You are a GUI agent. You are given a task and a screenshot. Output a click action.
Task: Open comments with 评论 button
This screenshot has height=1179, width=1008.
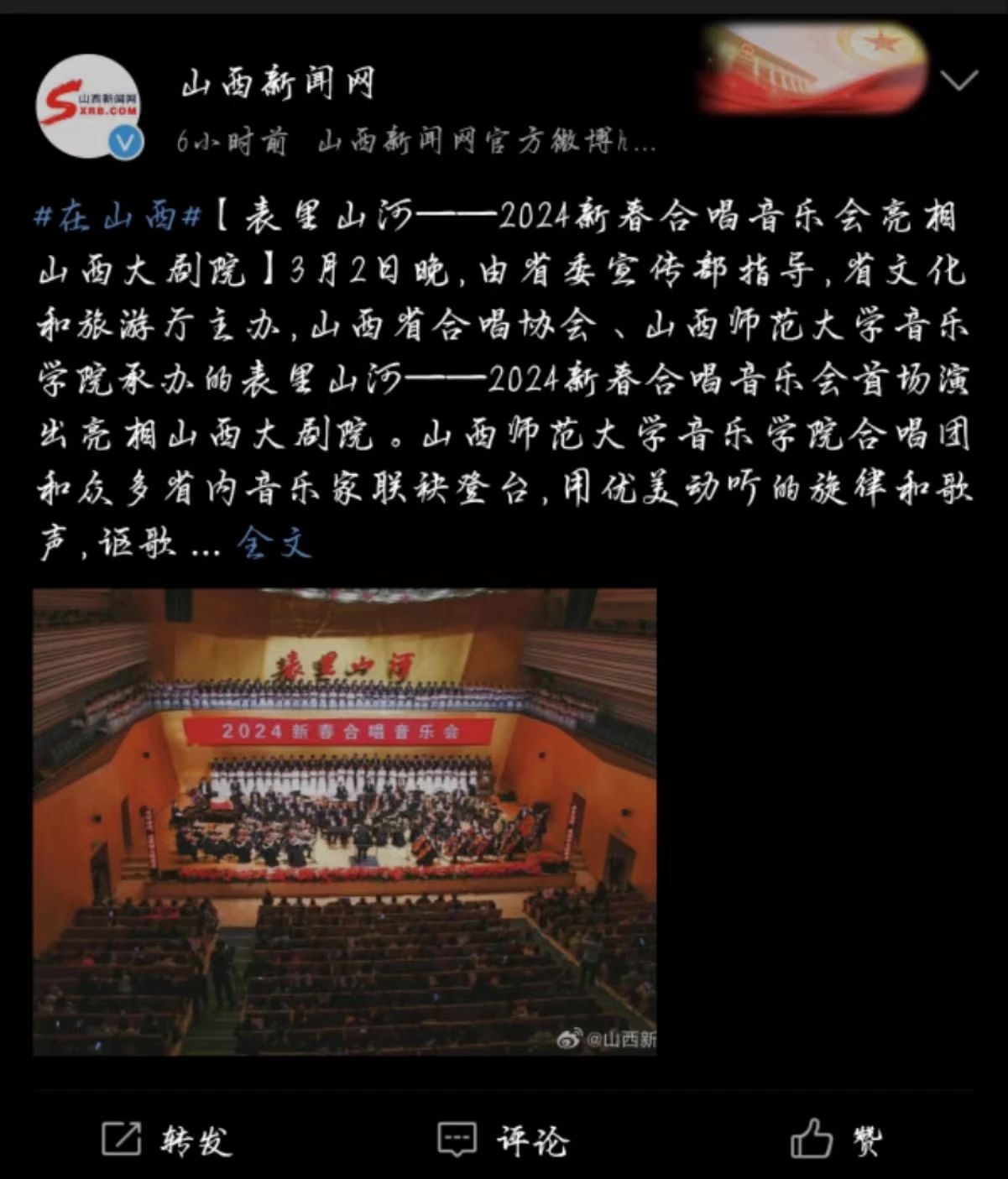[503, 1140]
